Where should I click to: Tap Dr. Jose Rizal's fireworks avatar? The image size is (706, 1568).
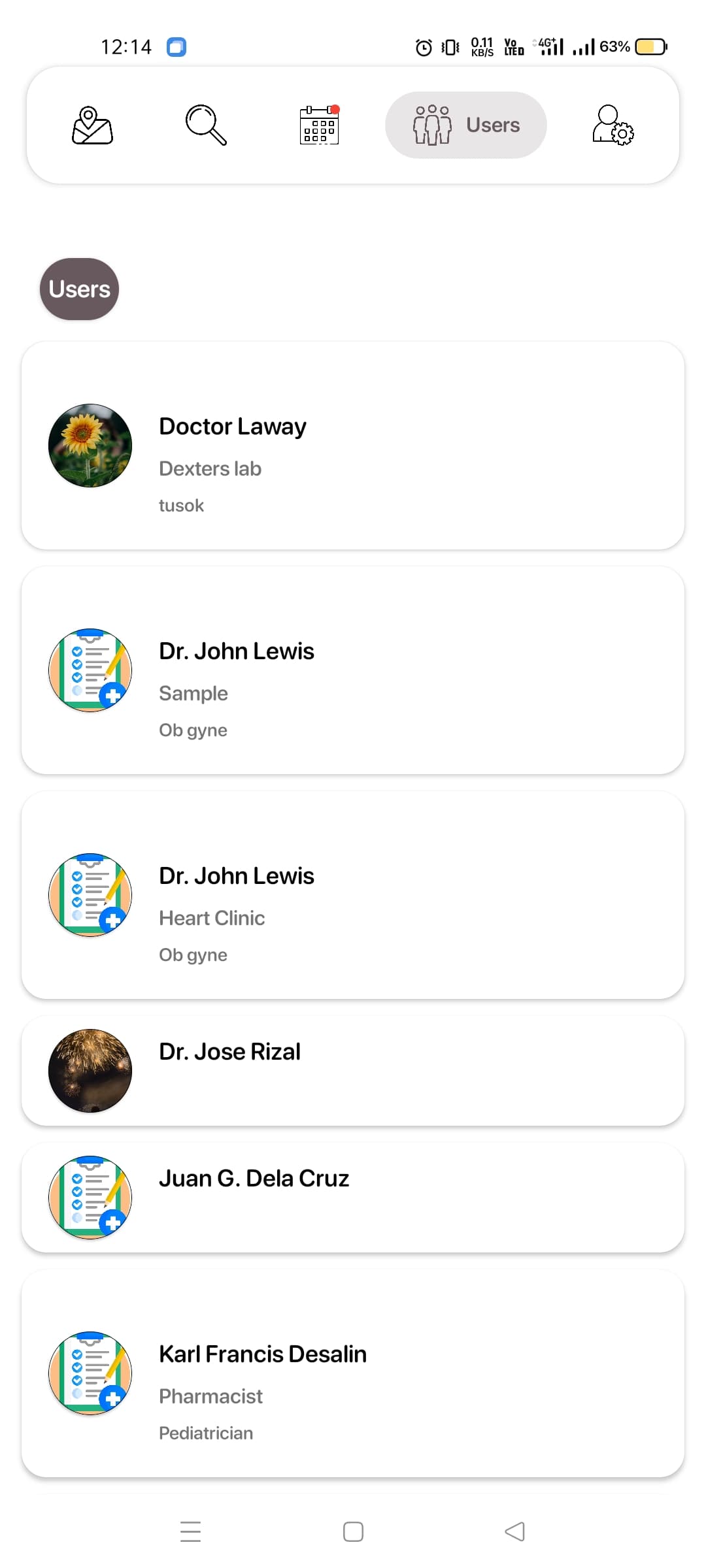click(x=90, y=1070)
